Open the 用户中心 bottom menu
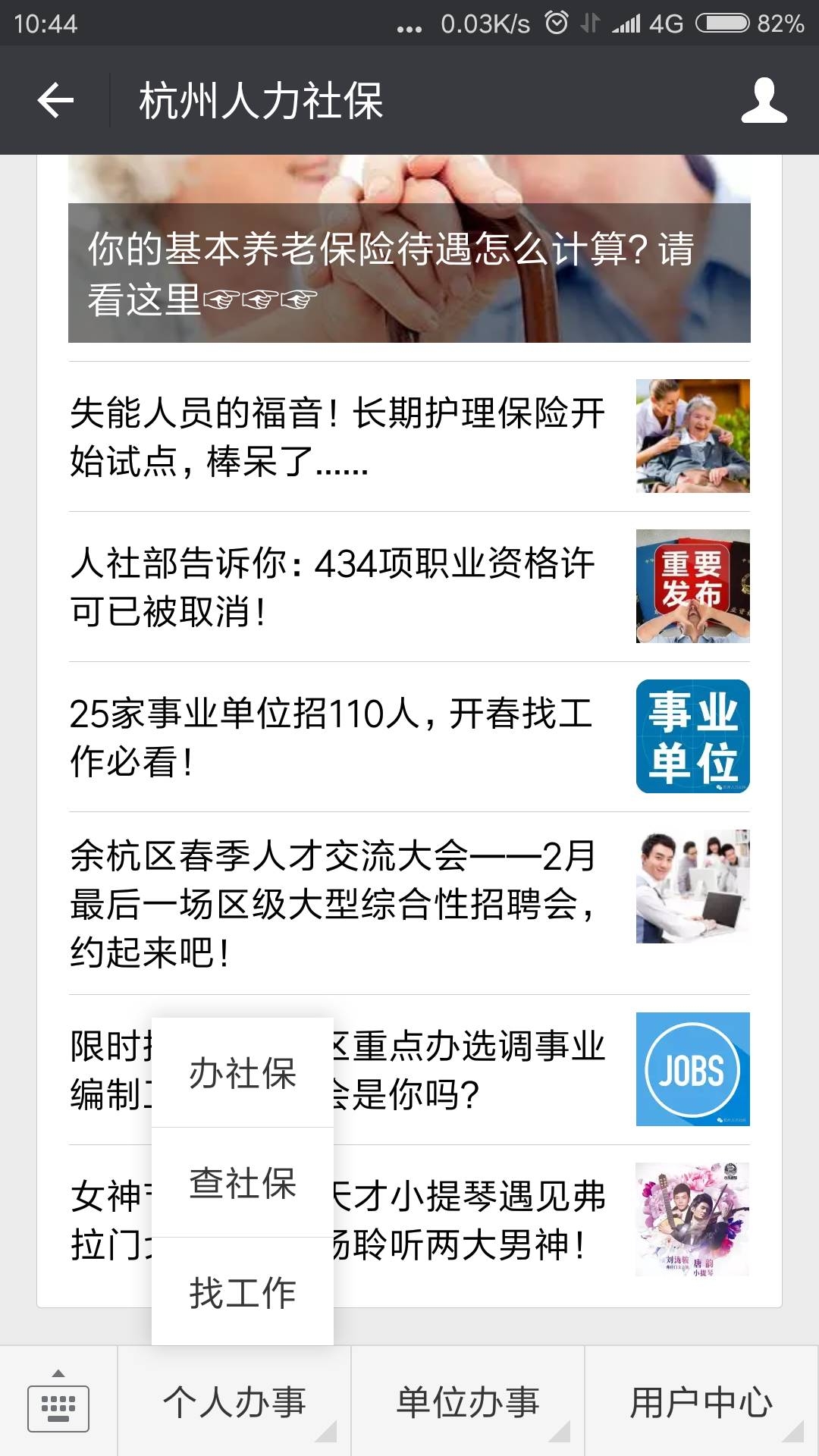This screenshot has height=1456, width=819. (x=701, y=1405)
